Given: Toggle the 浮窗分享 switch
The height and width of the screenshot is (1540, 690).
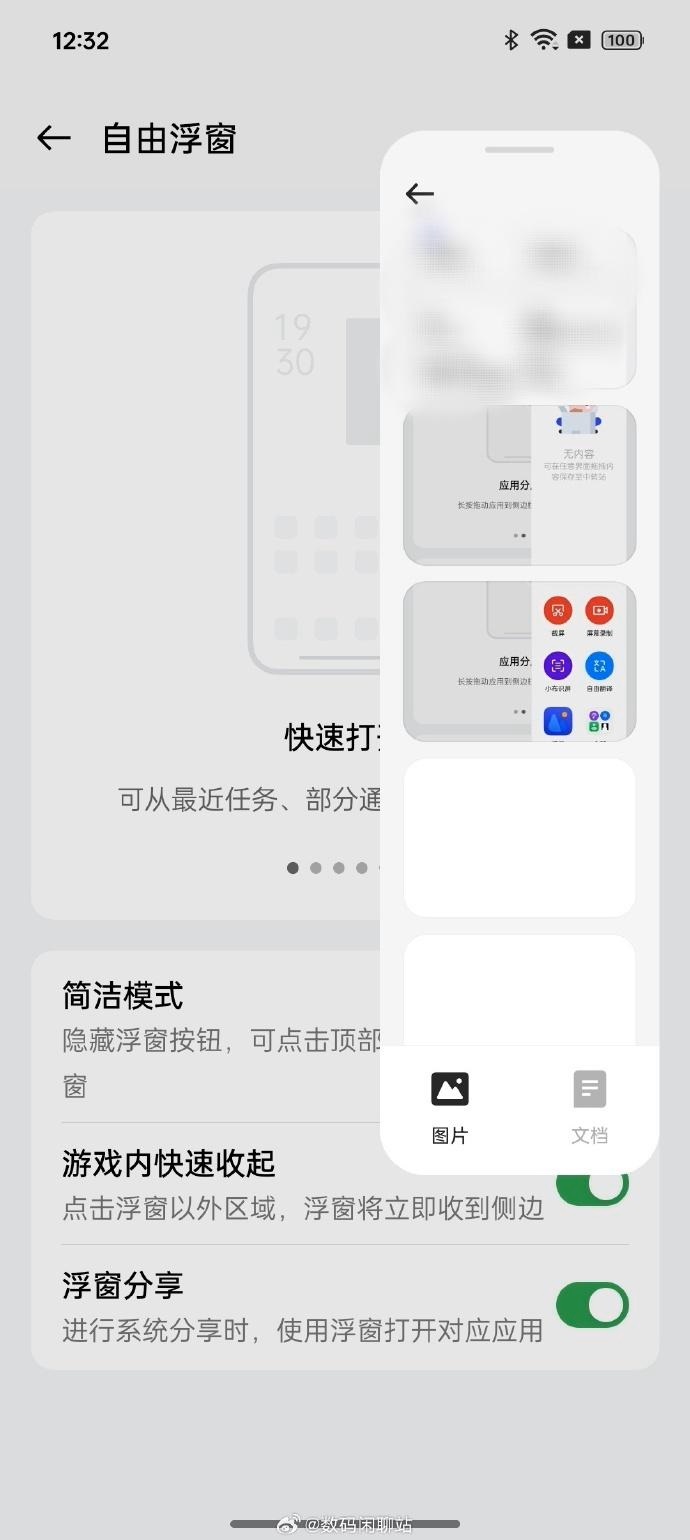Looking at the screenshot, I should click(x=592, y=1305).
